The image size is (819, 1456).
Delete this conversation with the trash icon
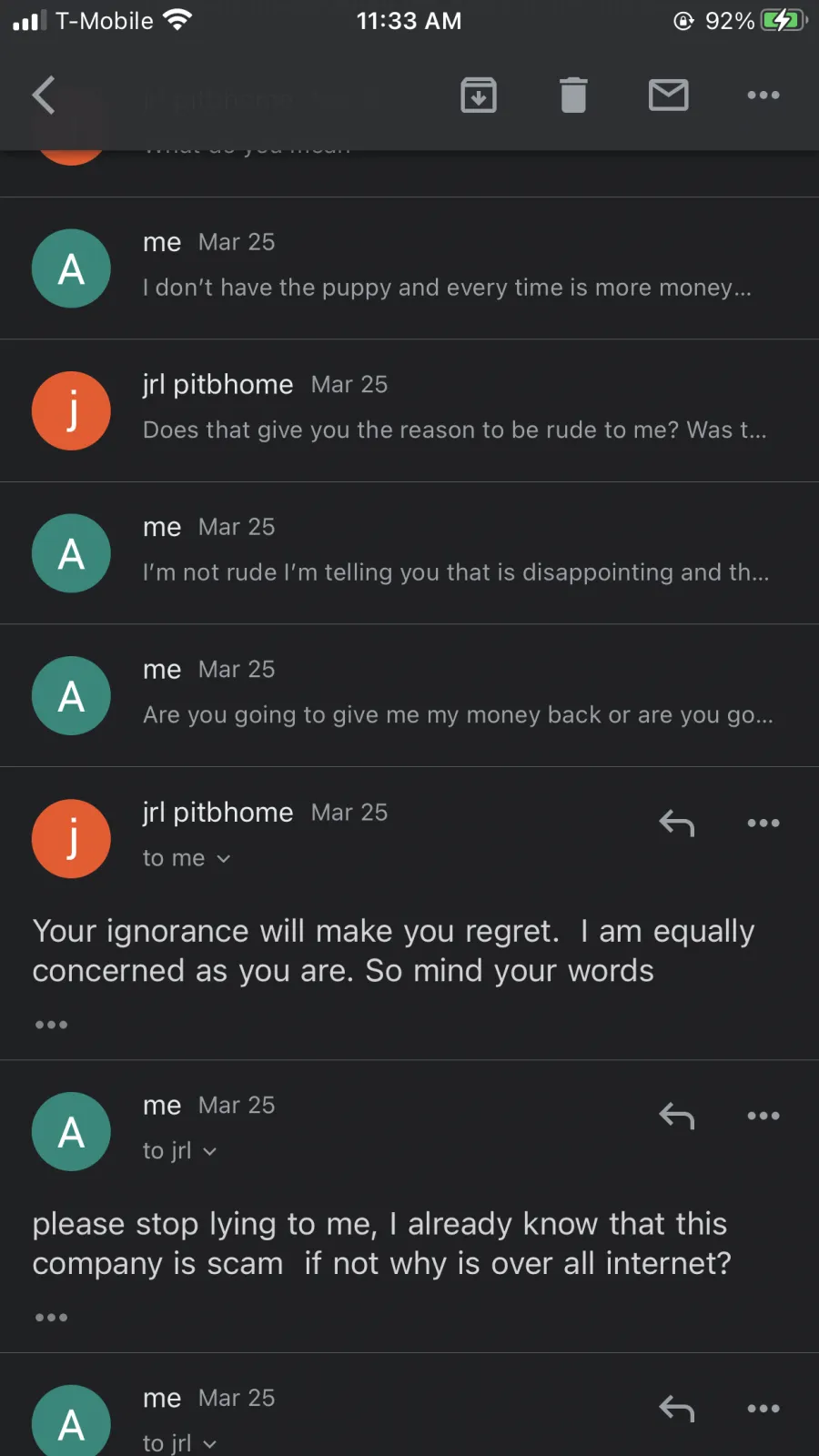[573, 95]
